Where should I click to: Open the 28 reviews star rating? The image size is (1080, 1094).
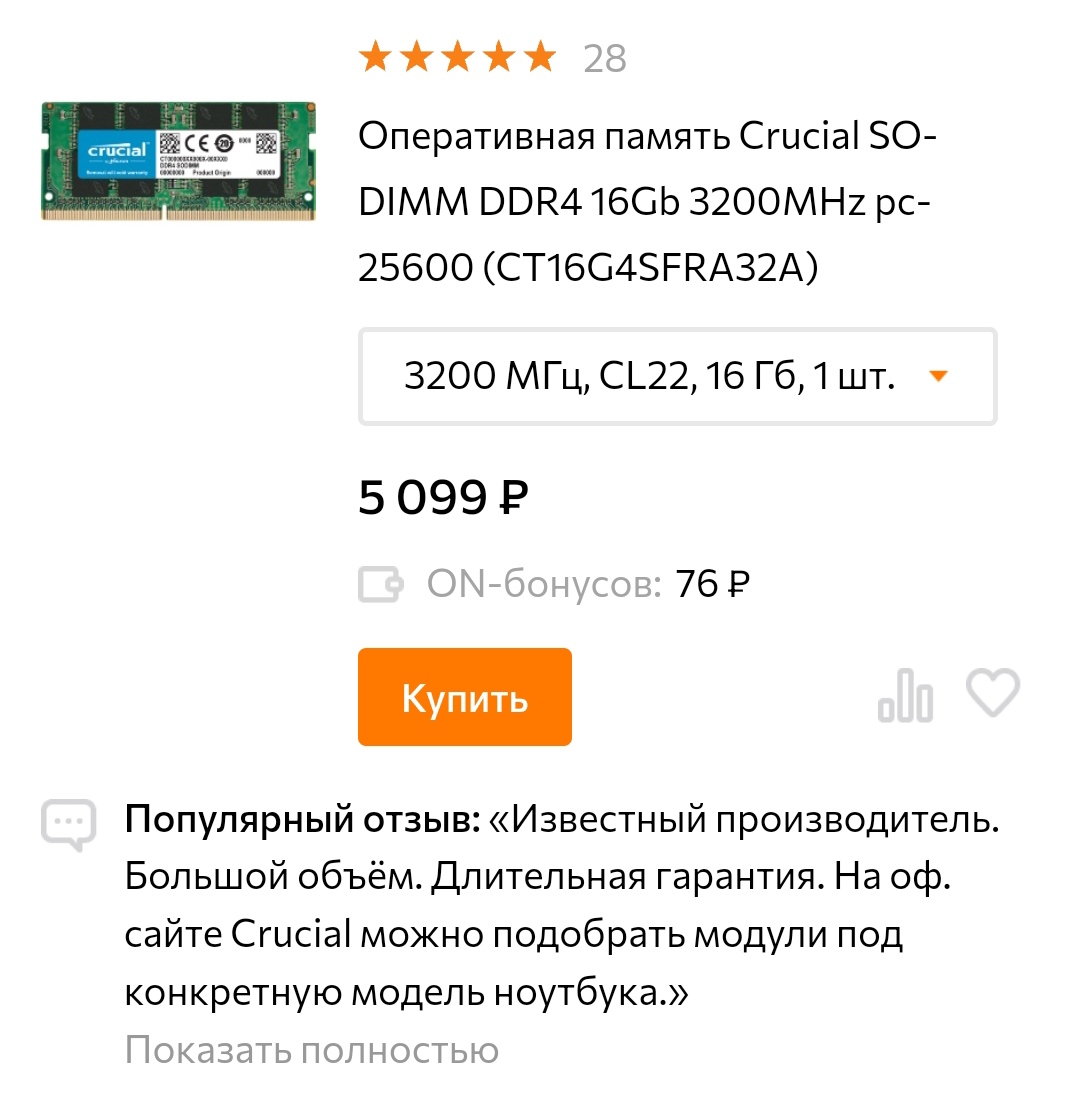pyautogui.click(x=492, y=58)
